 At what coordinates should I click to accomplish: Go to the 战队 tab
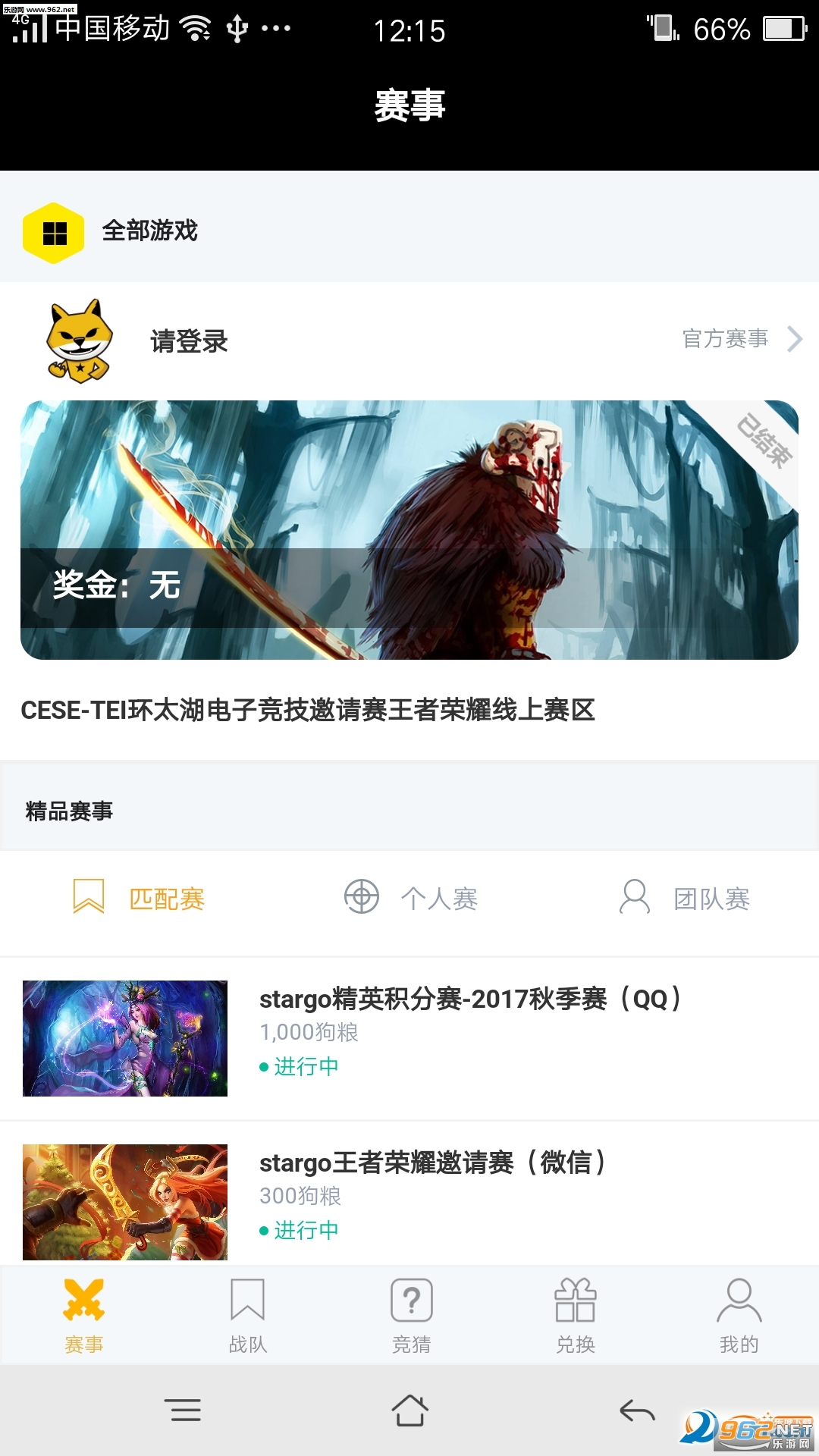pos(247,1316)
